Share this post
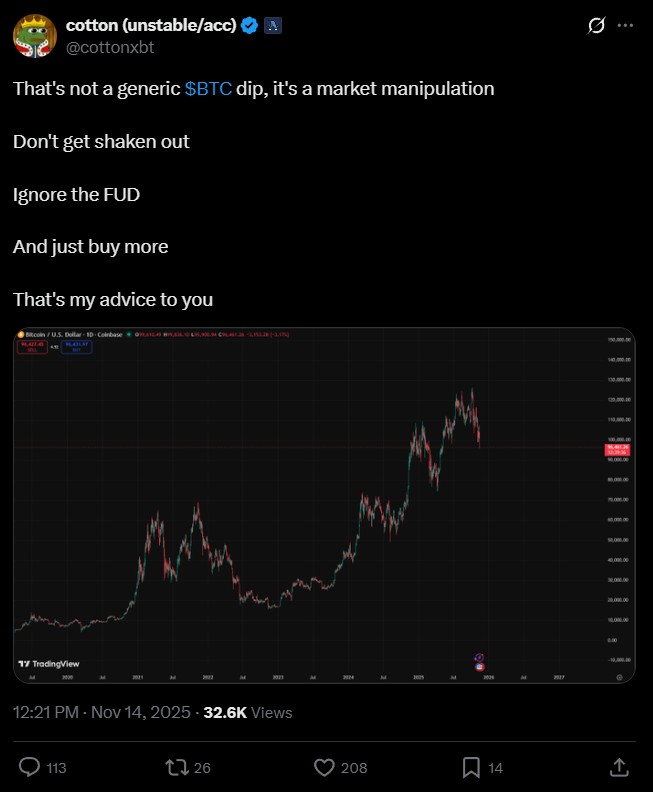 coord(618,767)
